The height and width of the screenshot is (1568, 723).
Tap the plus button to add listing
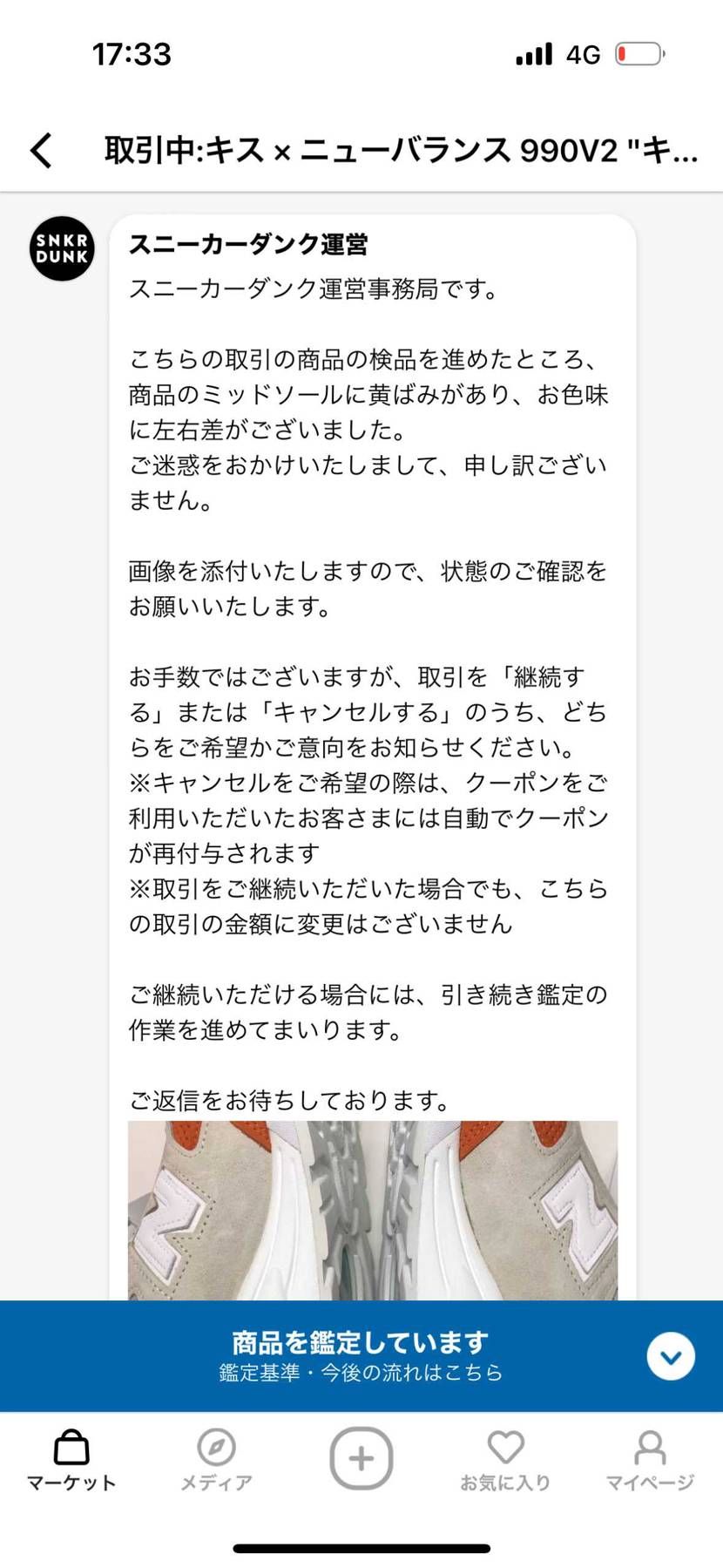click(x=361, y=1458)
